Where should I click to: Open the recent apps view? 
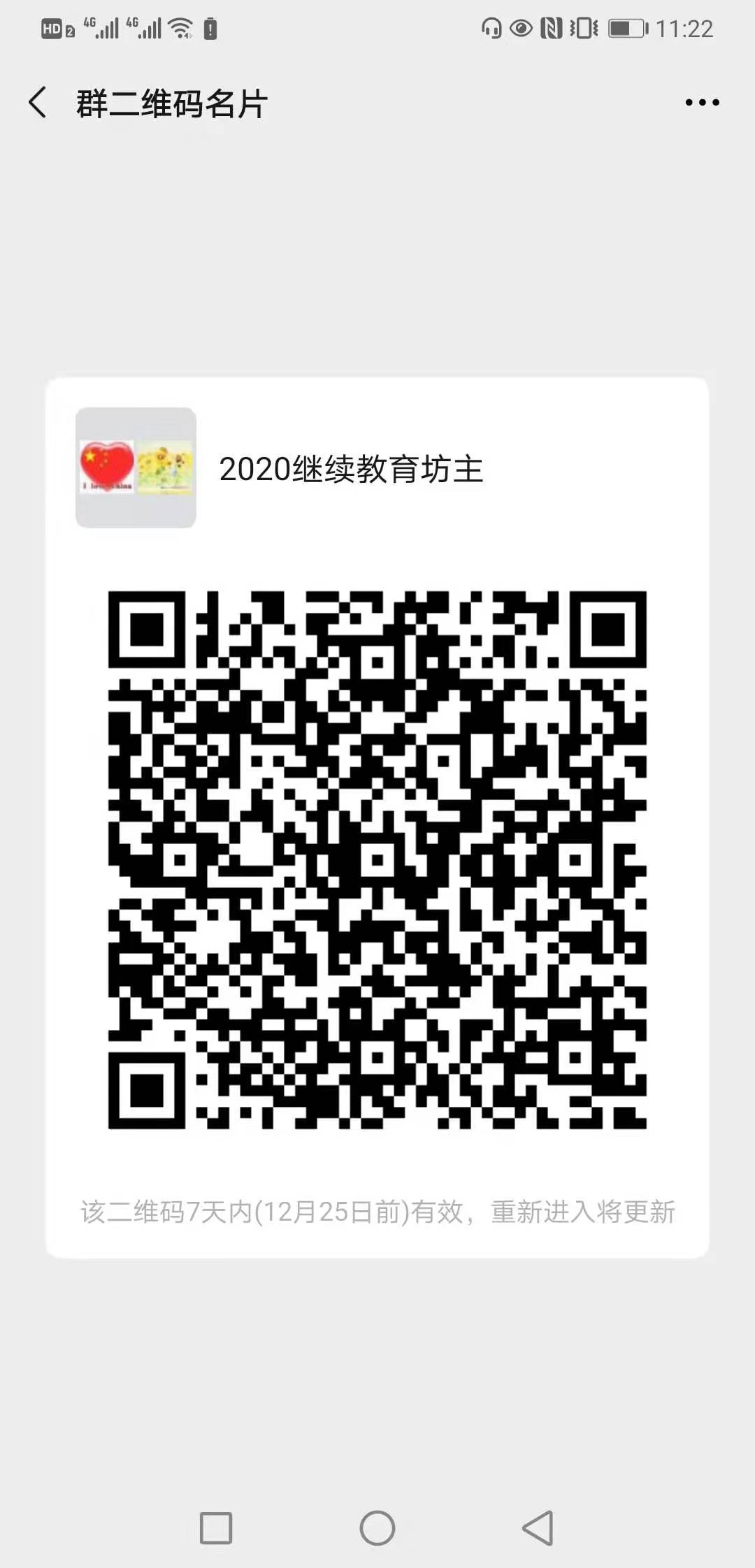216,1527
